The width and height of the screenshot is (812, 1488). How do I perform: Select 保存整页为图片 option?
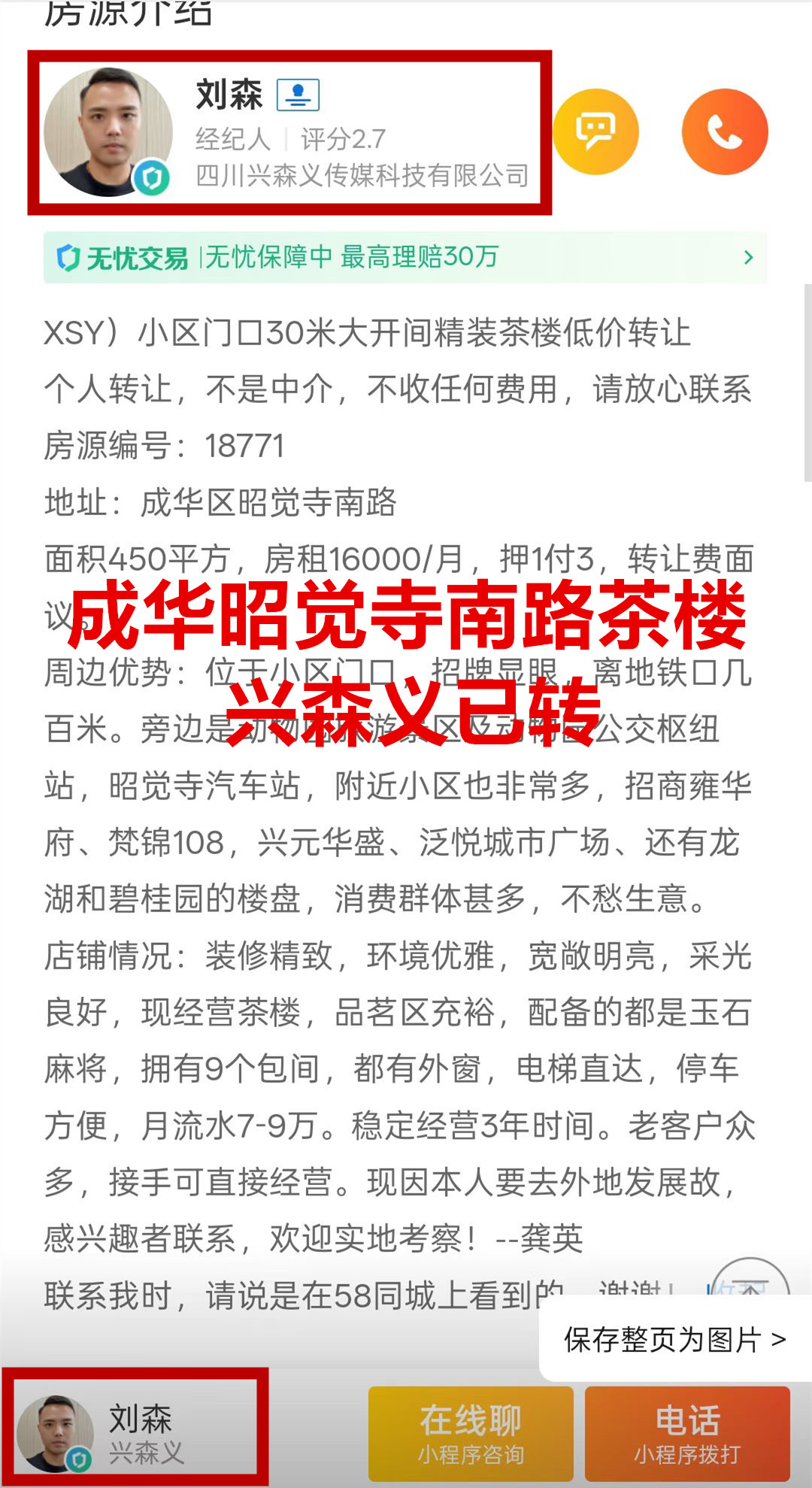(x=674, y=1339)
